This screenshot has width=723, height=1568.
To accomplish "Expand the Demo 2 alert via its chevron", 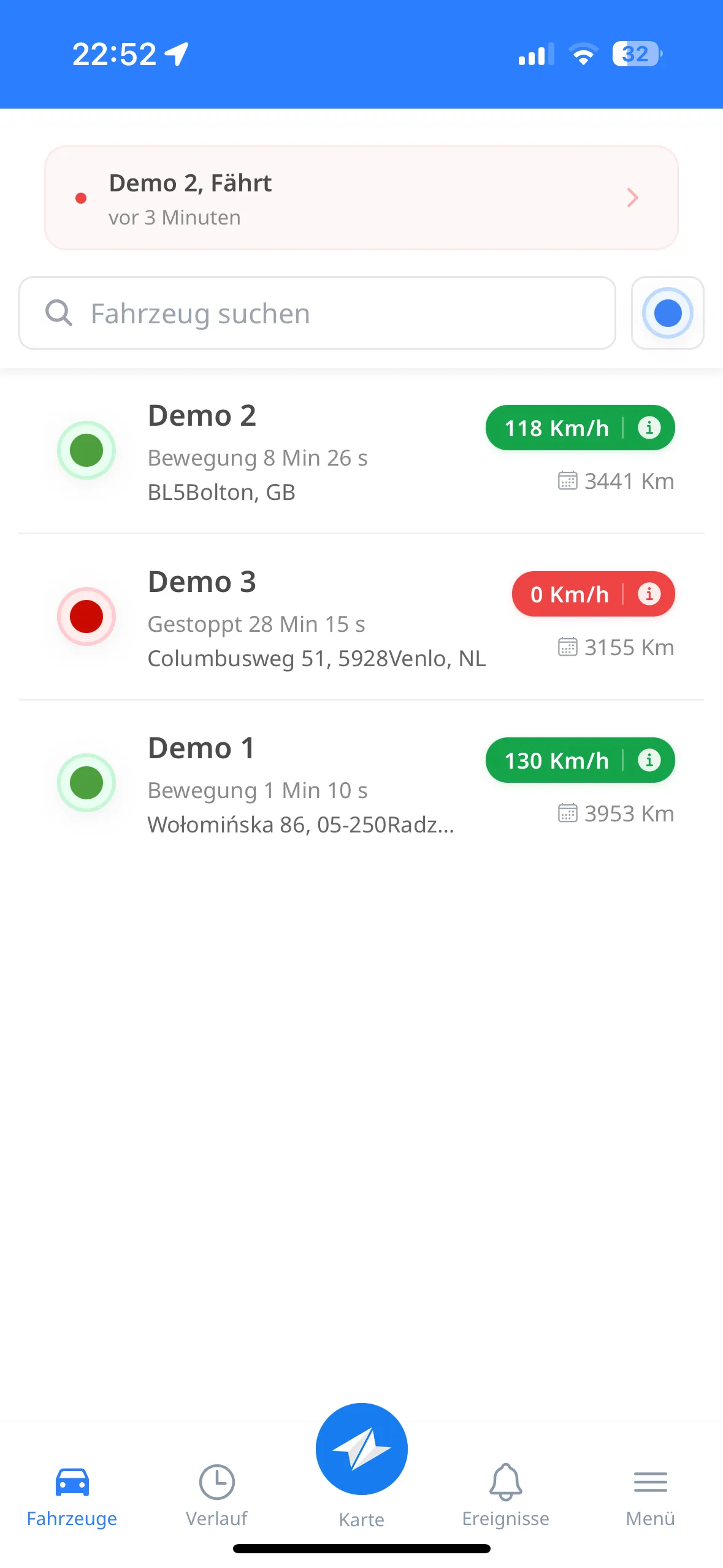I will pos(633,198).
